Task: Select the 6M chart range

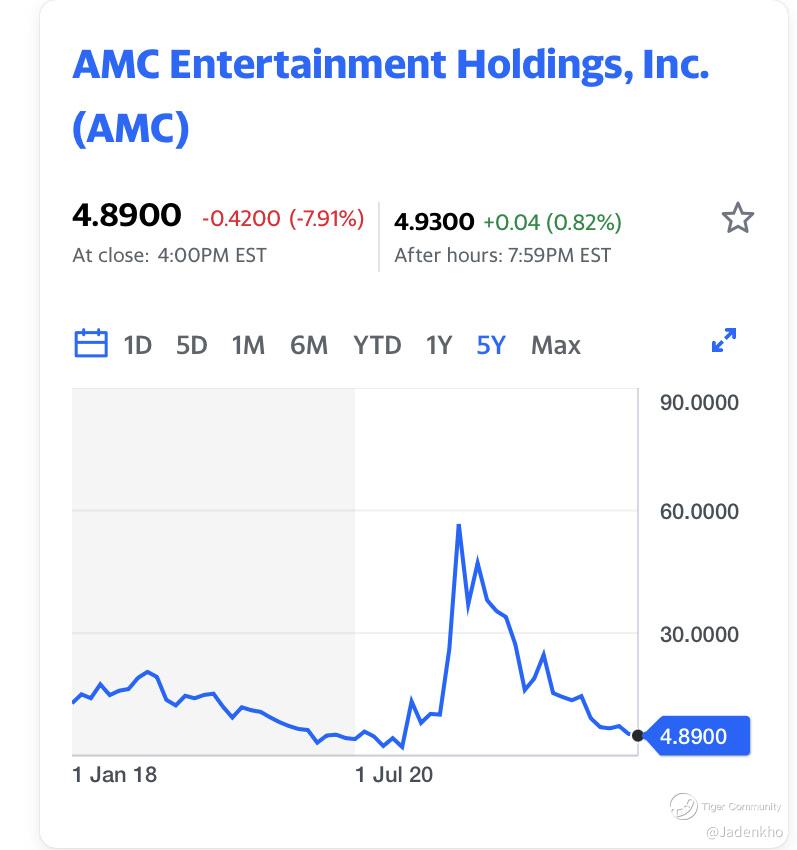Action: click(x=309, y=345)
